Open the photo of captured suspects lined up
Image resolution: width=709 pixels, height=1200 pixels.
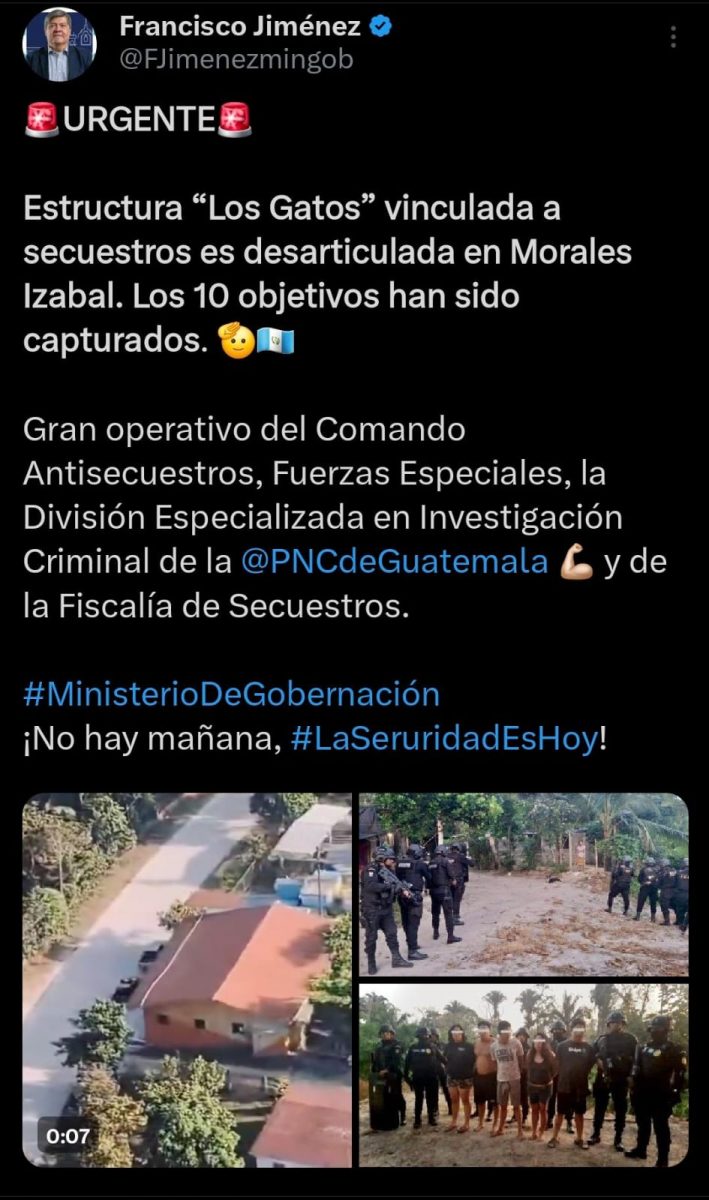pyautogui.click(x=523, y=1075)
